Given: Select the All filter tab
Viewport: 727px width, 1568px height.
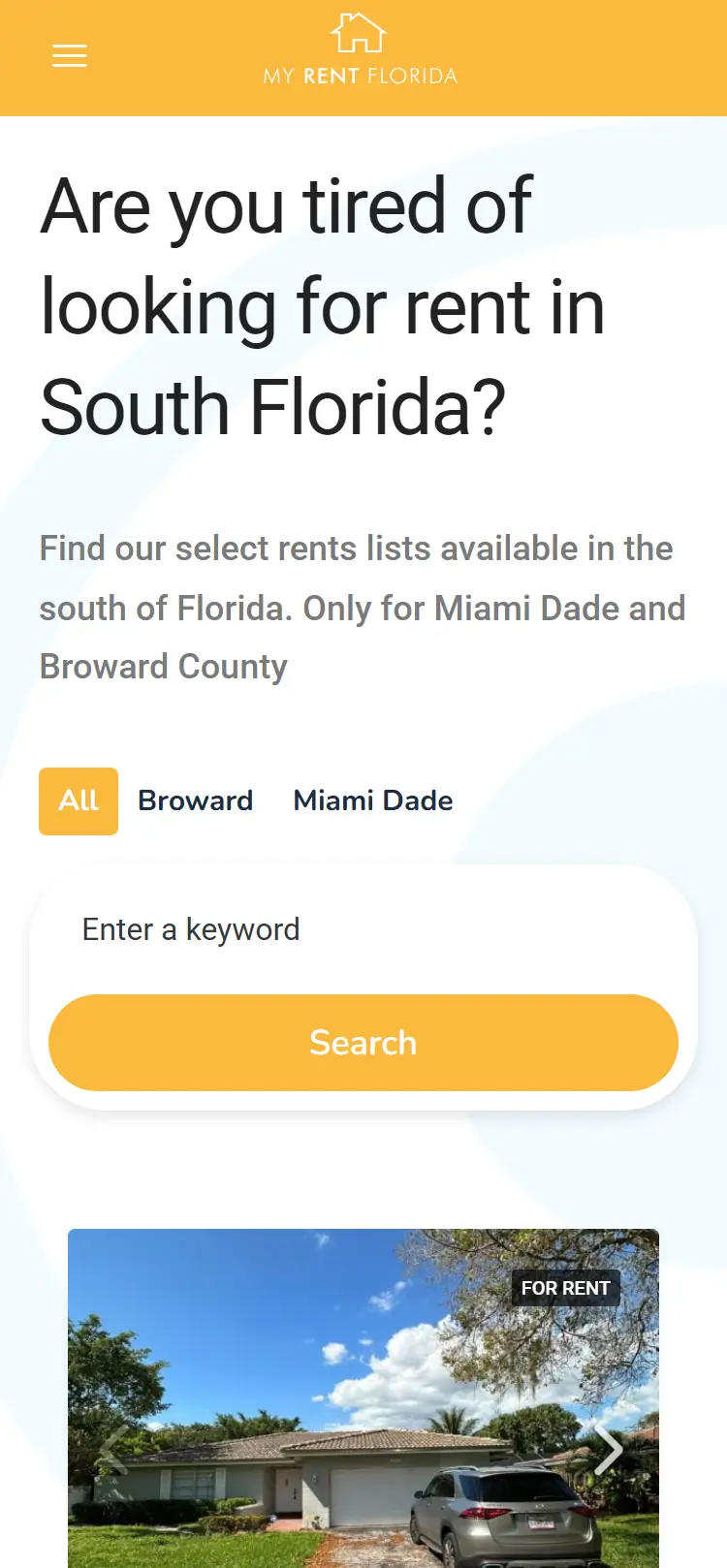Looking at the screenshot, I should pyautogui.click(x=79, y=800).
